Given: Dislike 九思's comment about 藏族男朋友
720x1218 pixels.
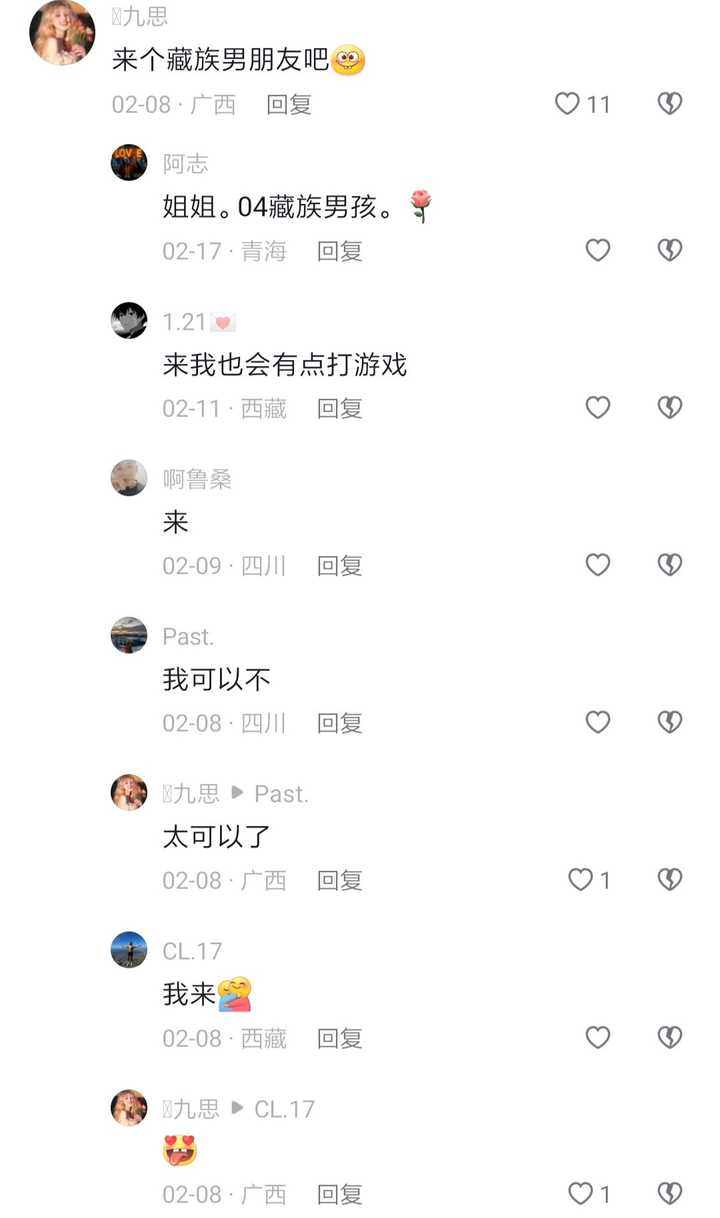Looking at the screenshot, I should click(x=670, y=103).
